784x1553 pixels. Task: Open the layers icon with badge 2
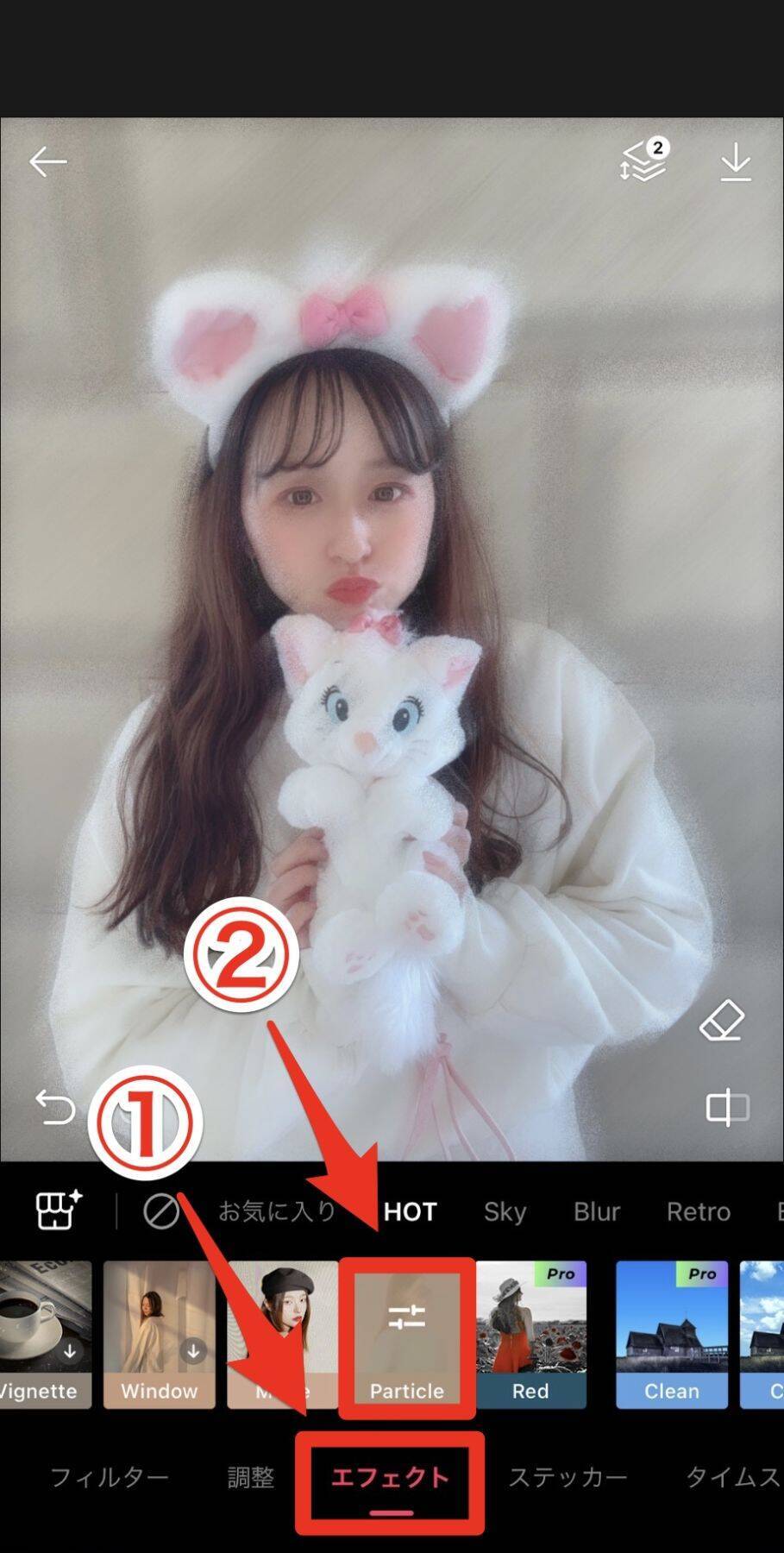(x=644, y=161)
